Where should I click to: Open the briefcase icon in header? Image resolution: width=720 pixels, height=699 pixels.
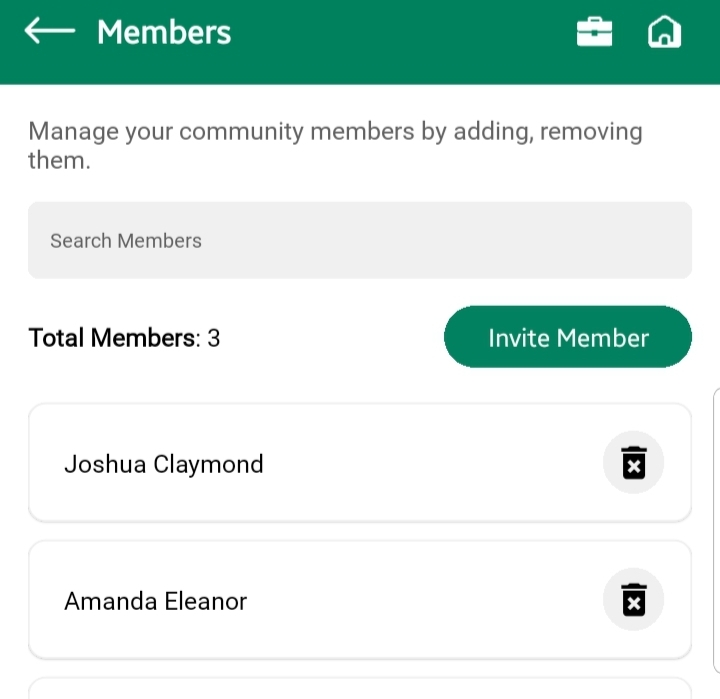(x=594, y=32)
